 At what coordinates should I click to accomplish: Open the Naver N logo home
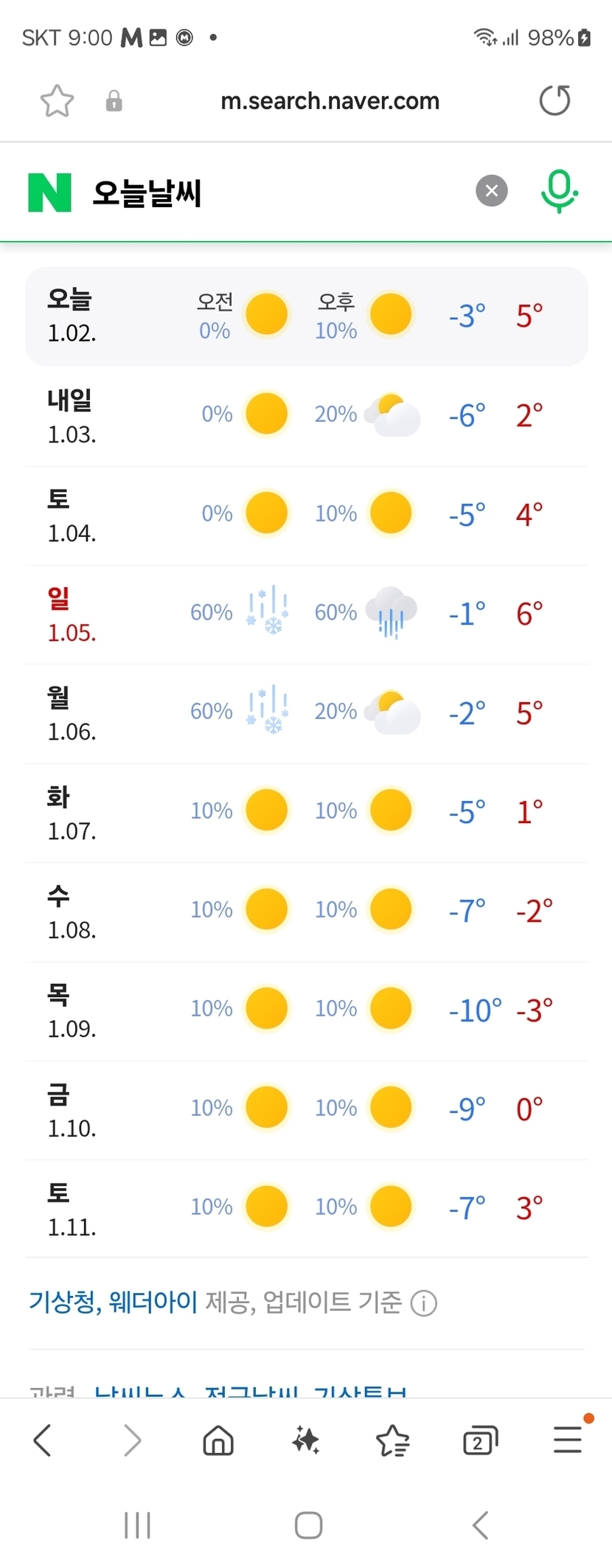(x=49, y=192)
